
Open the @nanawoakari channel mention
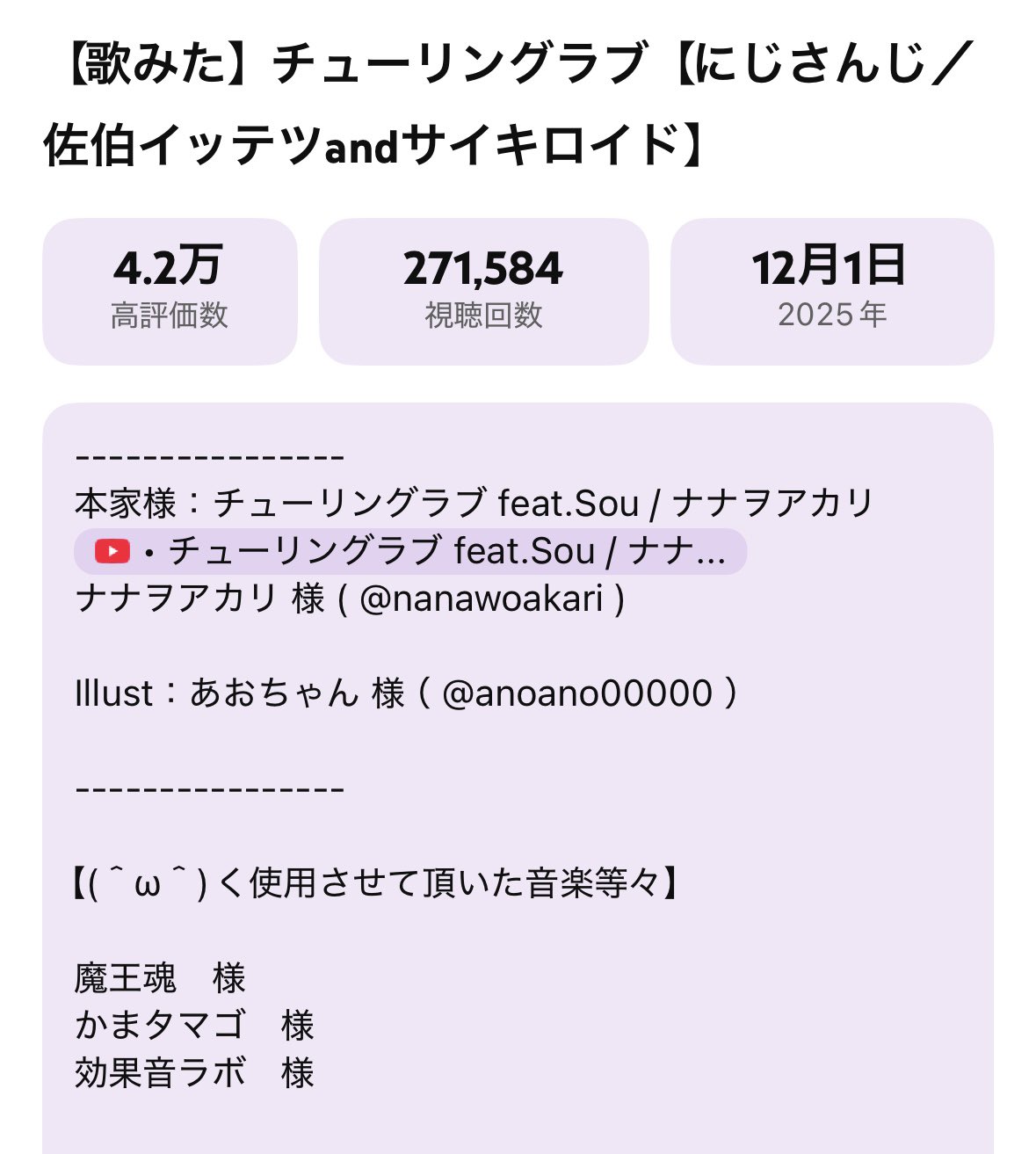point(482,599)
